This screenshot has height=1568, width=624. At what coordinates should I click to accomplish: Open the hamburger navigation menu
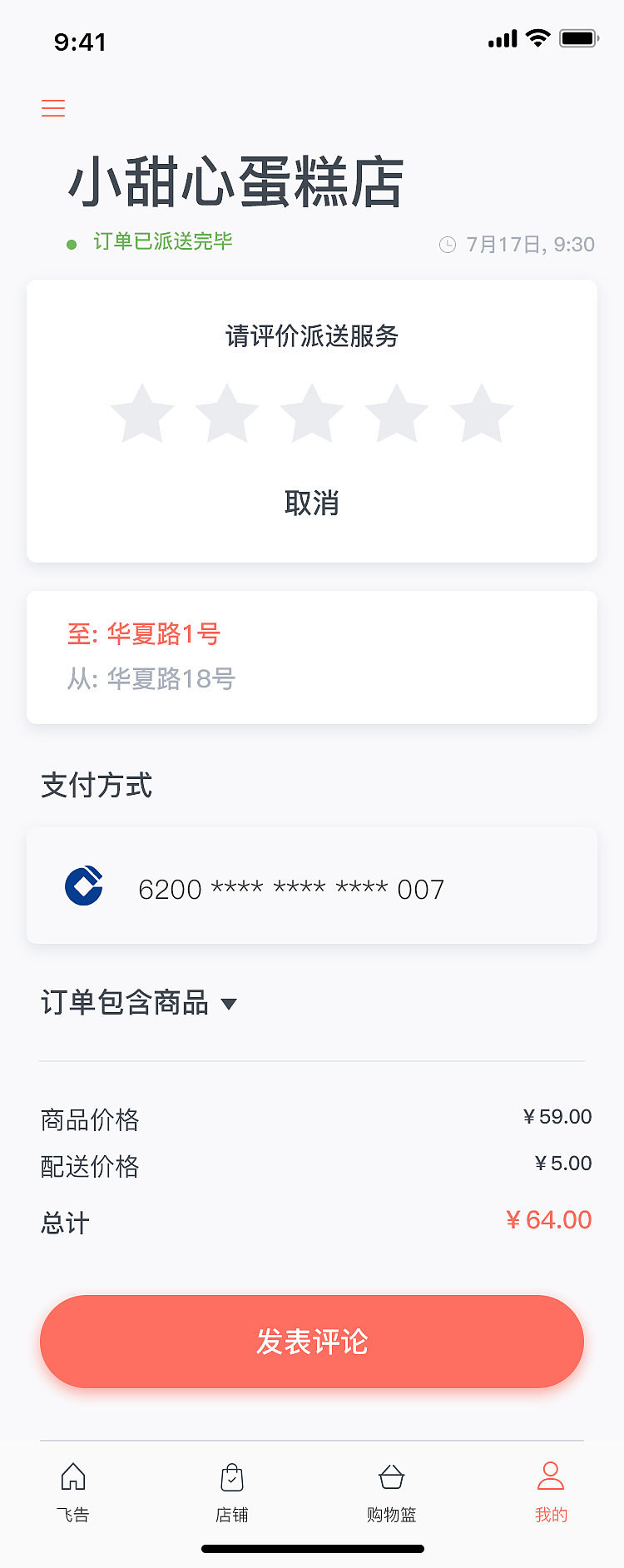pos(53,108)
